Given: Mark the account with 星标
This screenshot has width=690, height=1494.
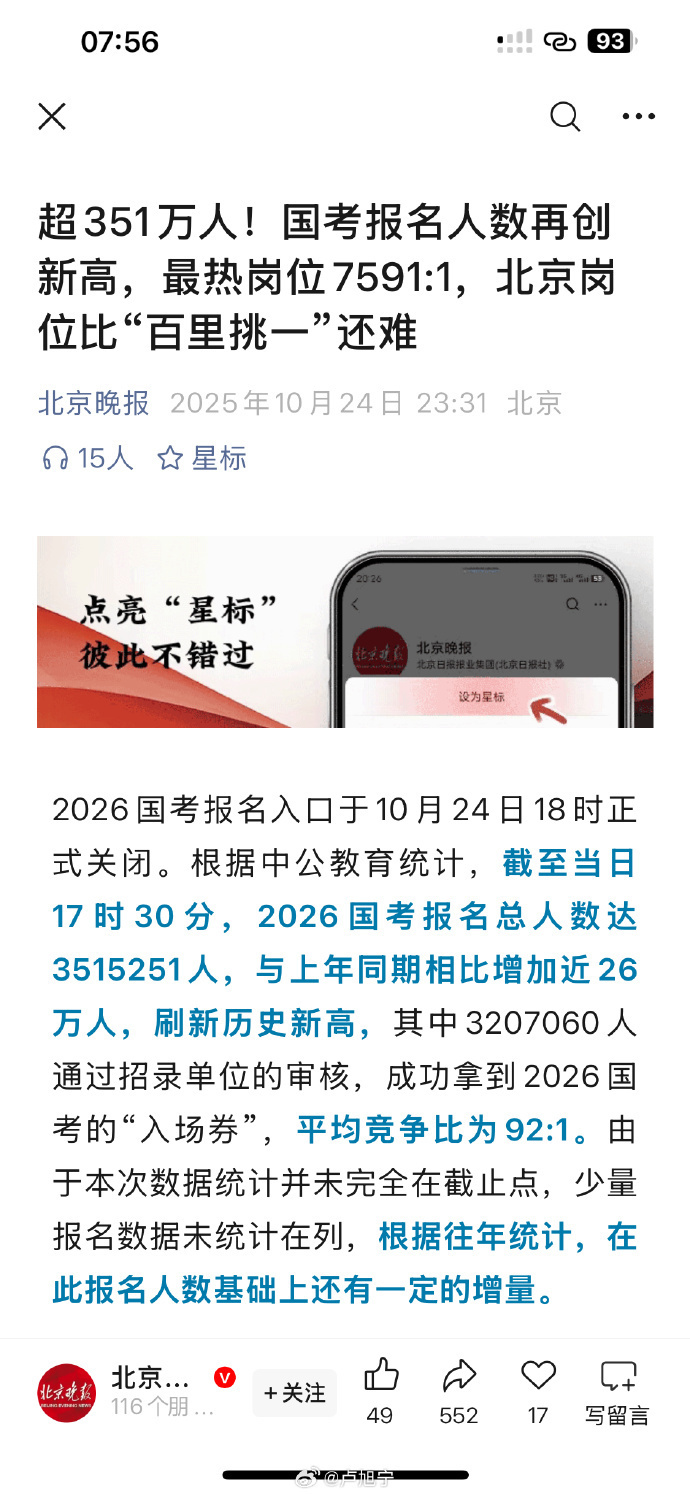Looking at the screenshot, I should 202,459.
